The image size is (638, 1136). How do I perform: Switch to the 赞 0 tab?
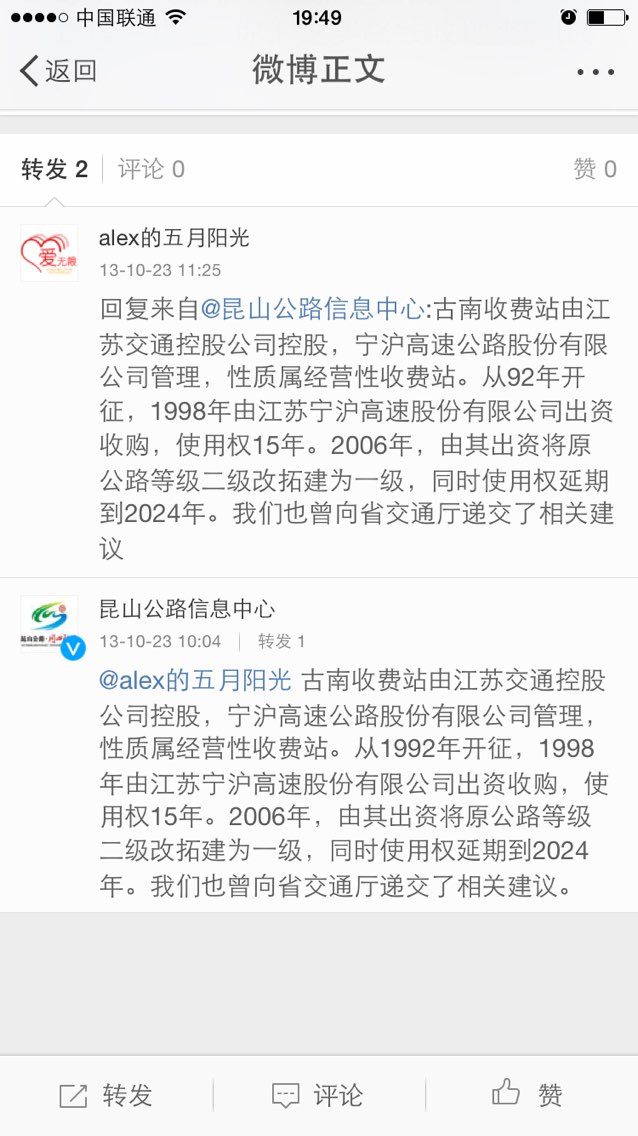[595, 170]
